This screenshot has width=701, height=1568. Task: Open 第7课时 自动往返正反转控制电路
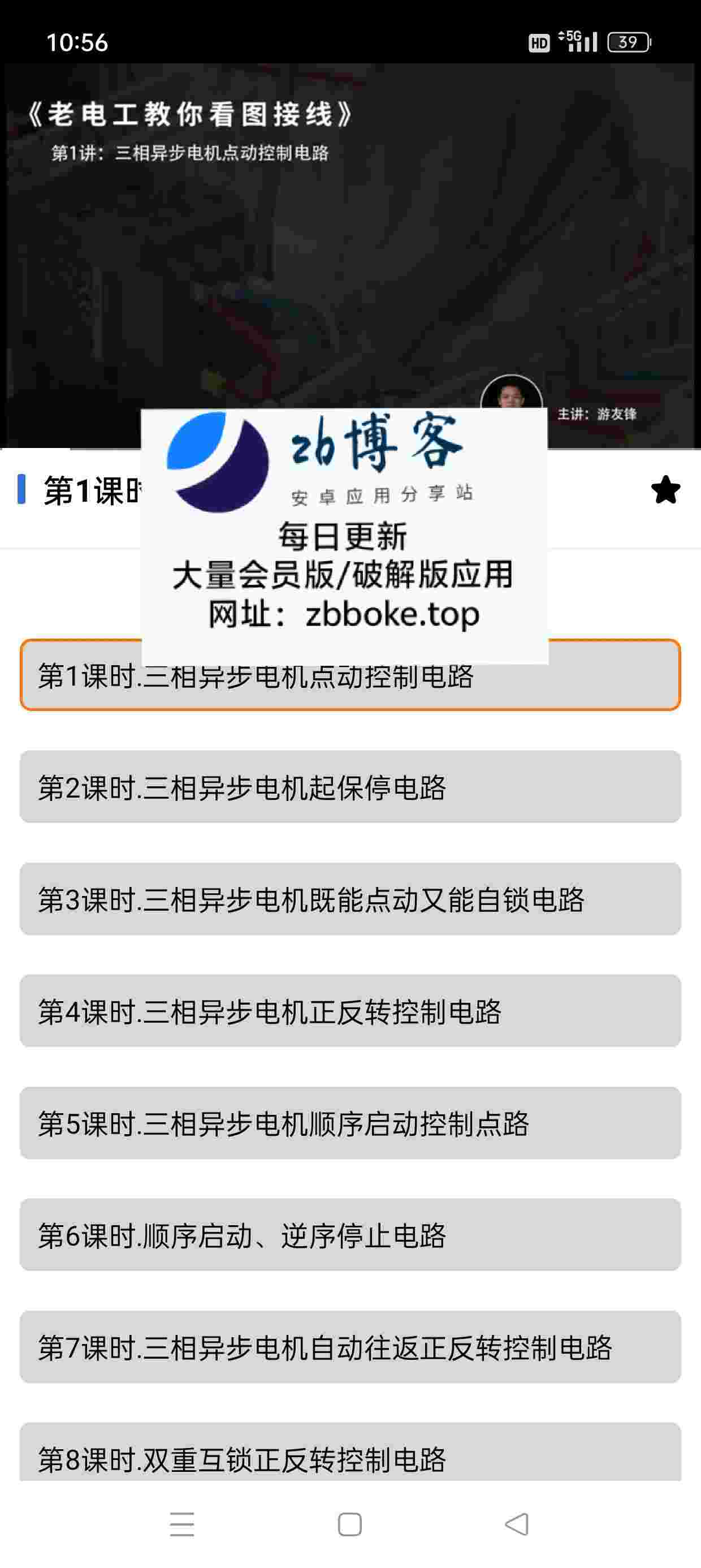(x=350, y=1346)
